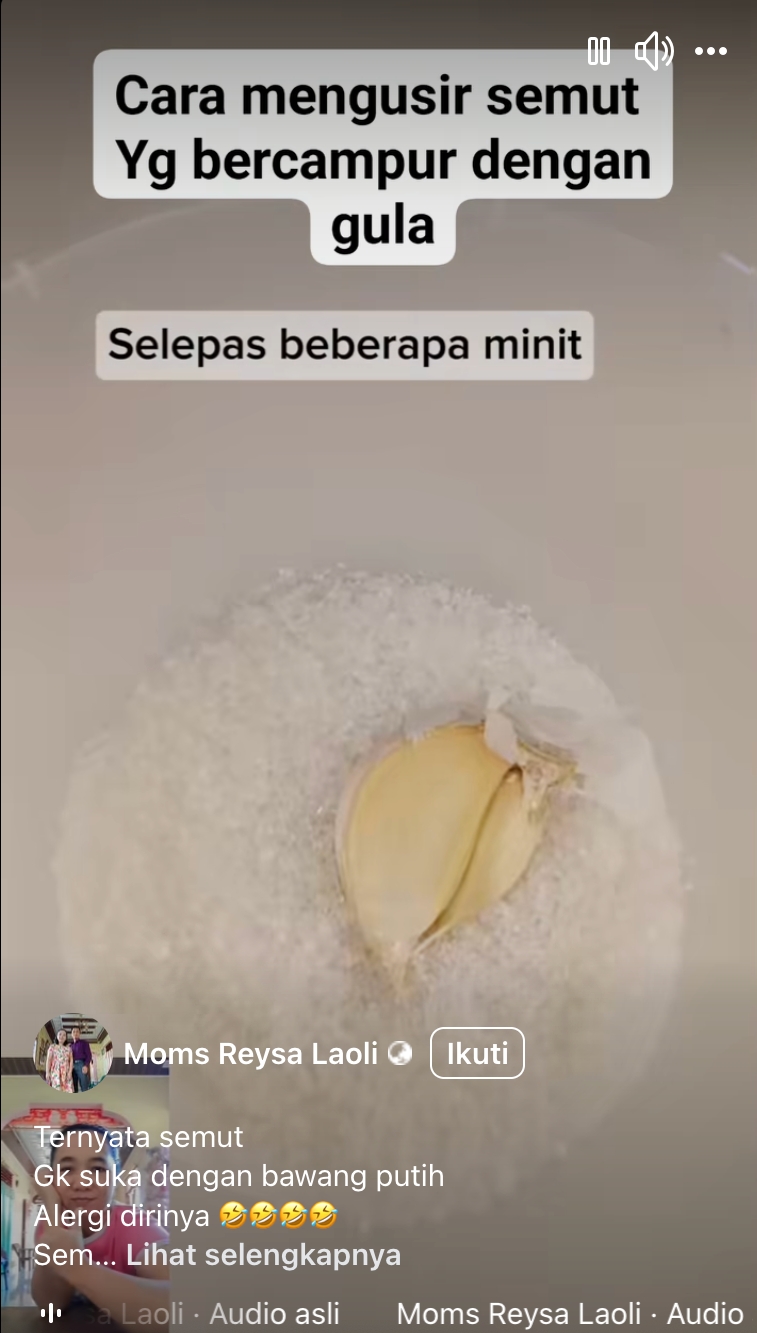This screenshot has width=757, height=1333.
Task: Open Moms Reysa Laoli's profile name
Action: point(251,1053)
